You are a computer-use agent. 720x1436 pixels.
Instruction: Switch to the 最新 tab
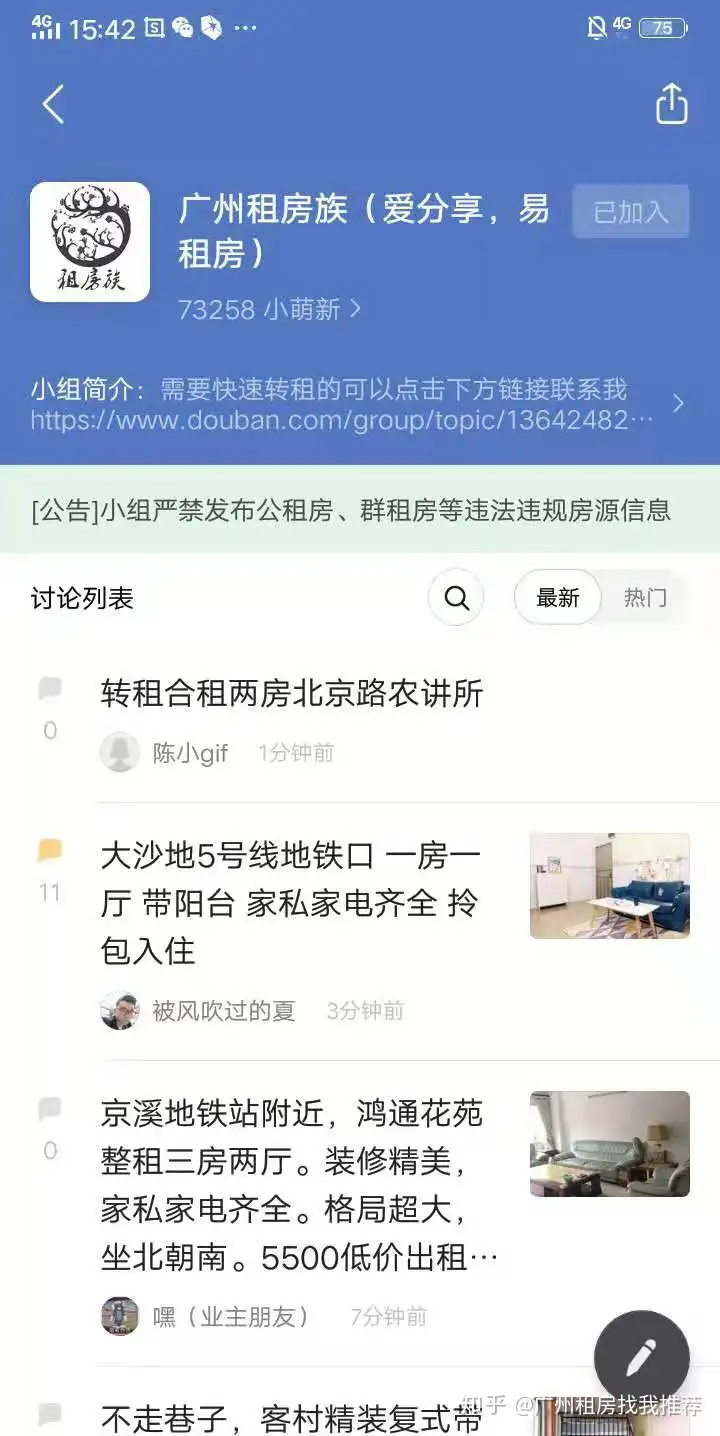pyautogui.click(x=557, y=598)
